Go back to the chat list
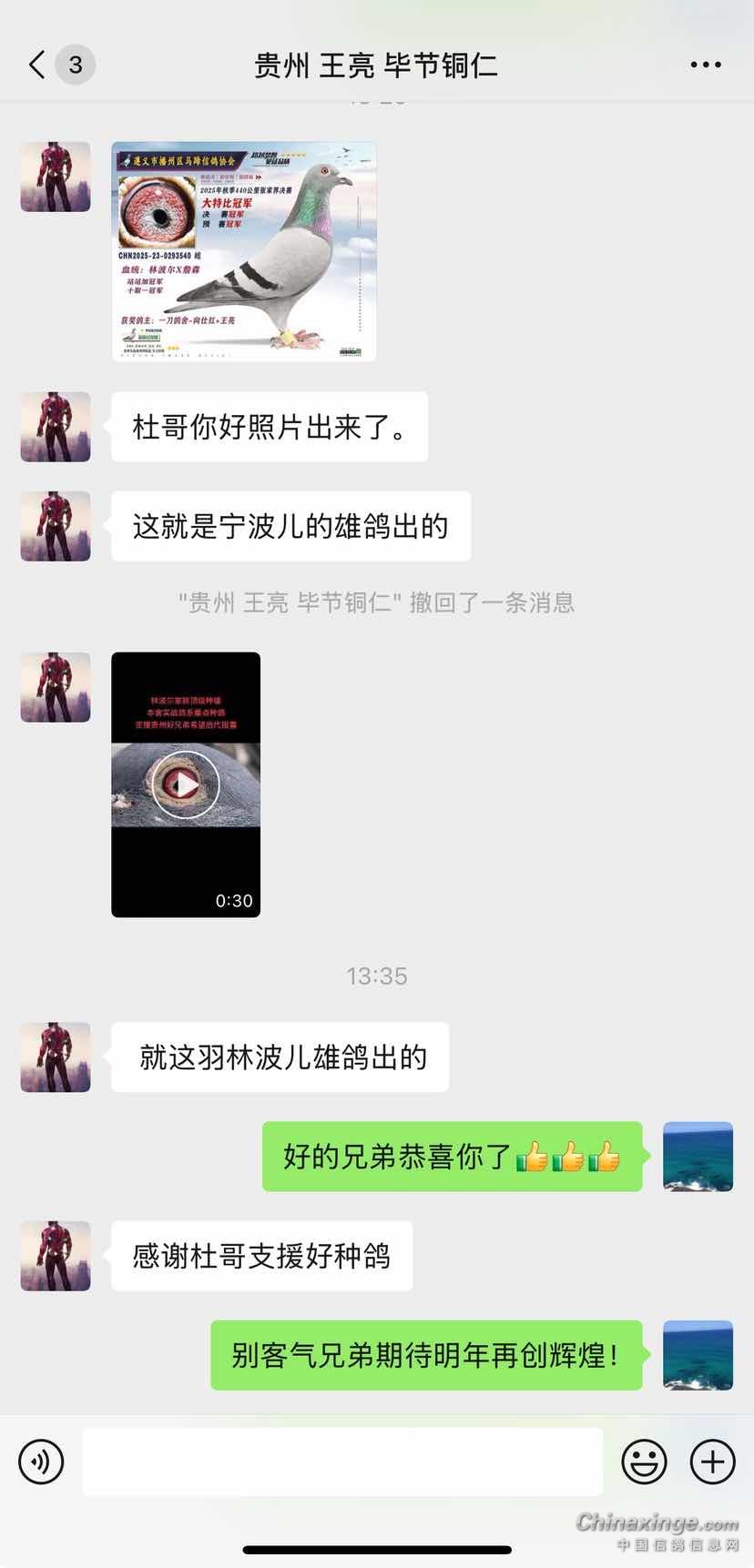 pyautogui.click(x=38, y=65)
